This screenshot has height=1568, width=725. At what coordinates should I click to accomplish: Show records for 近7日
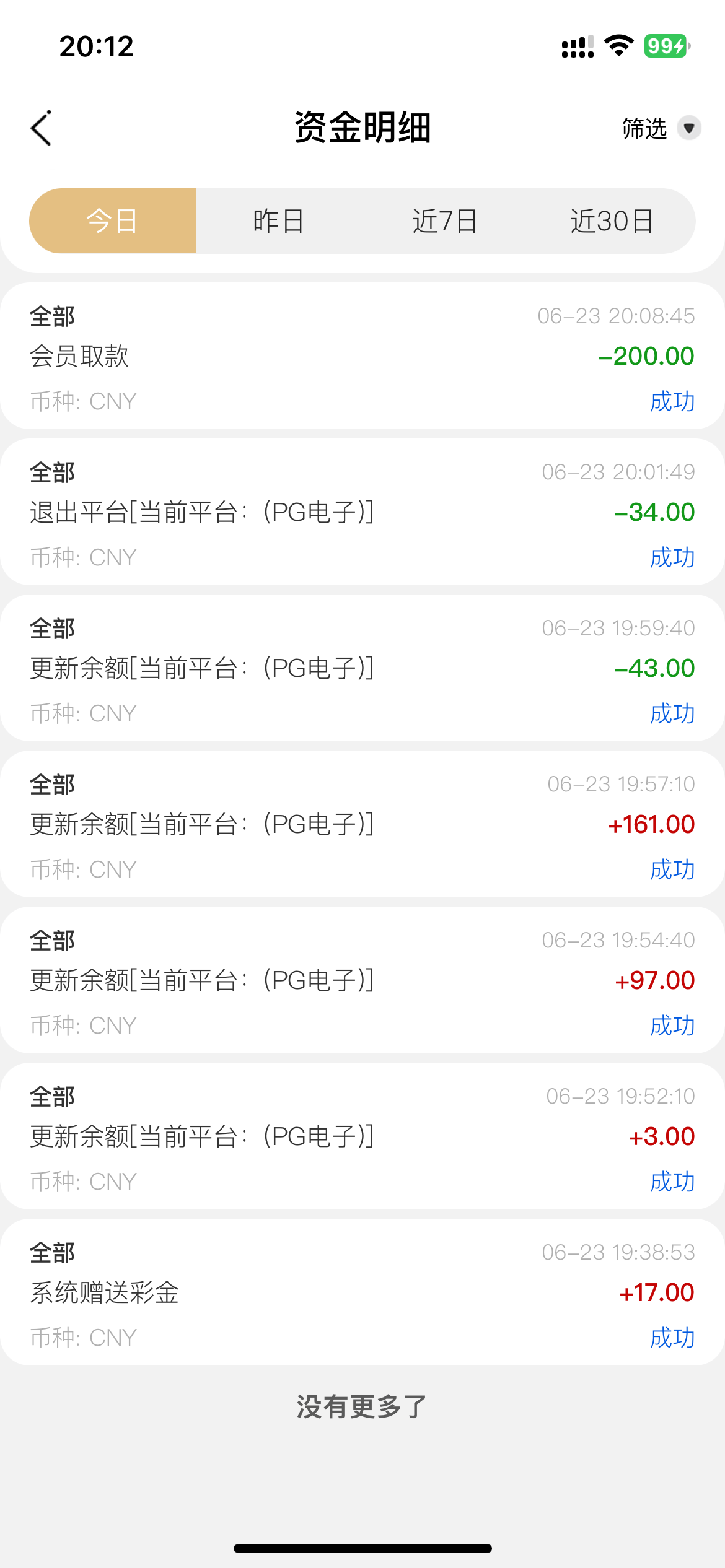pos(445,221)
